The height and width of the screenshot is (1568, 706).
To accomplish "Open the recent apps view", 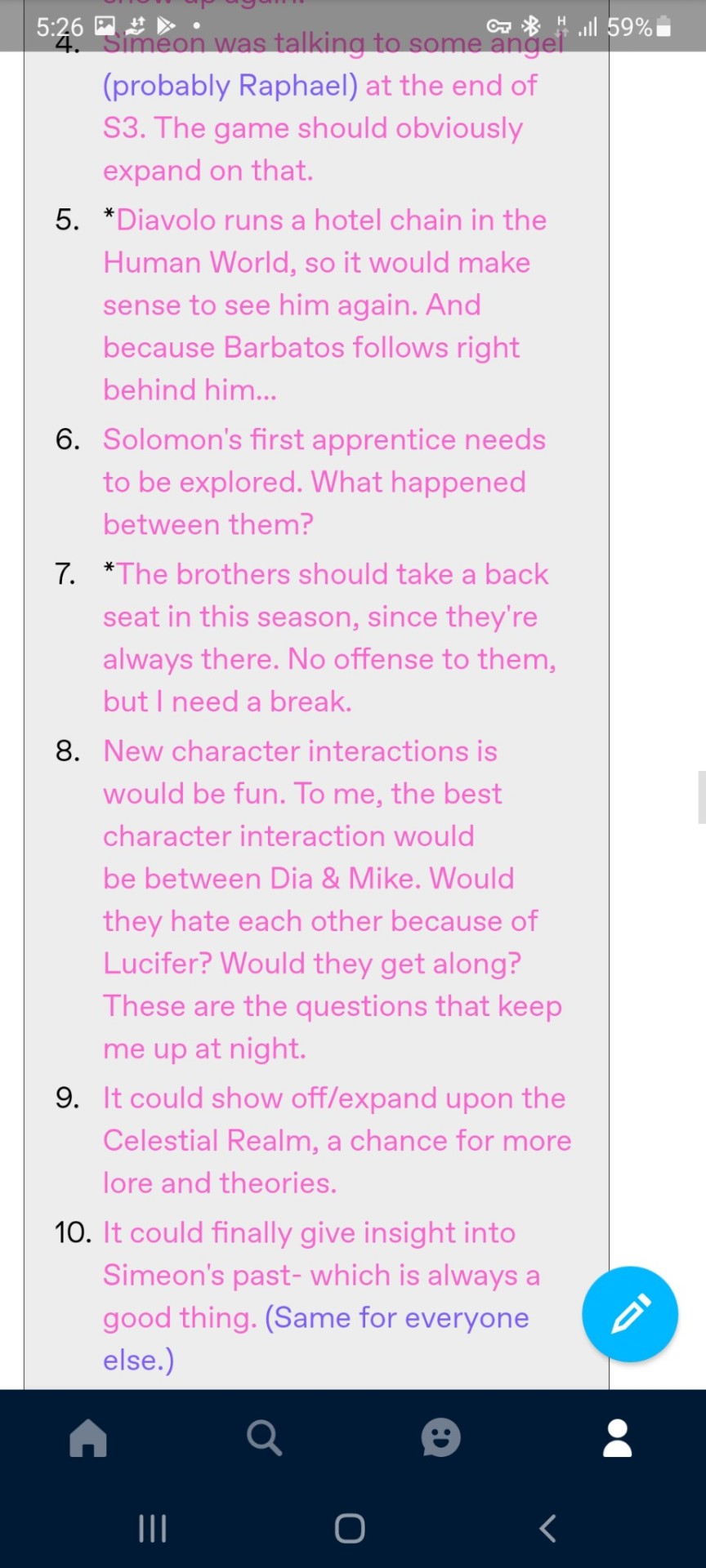I will click(153, 1528).
